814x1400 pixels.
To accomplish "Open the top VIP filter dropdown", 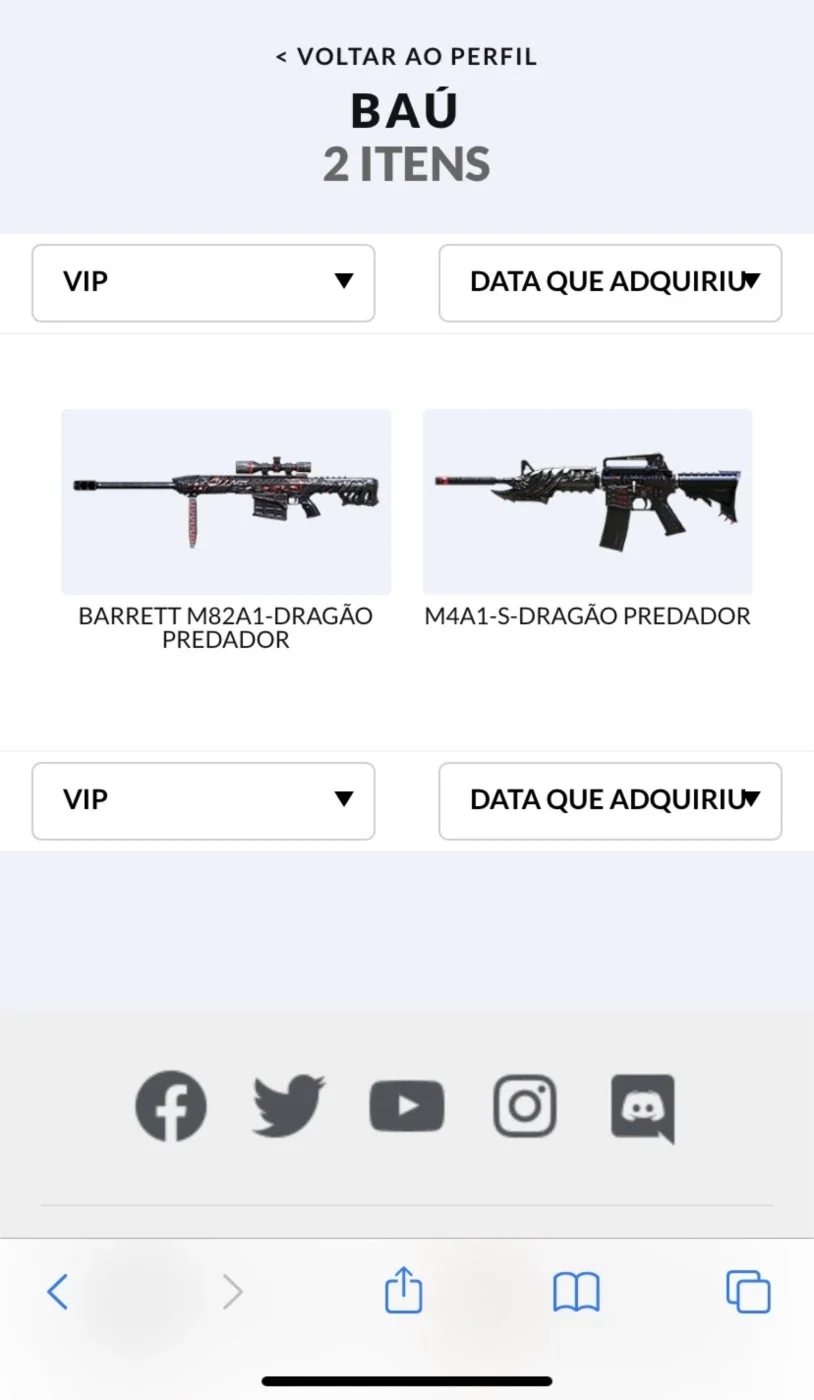I will coord(203,283).
